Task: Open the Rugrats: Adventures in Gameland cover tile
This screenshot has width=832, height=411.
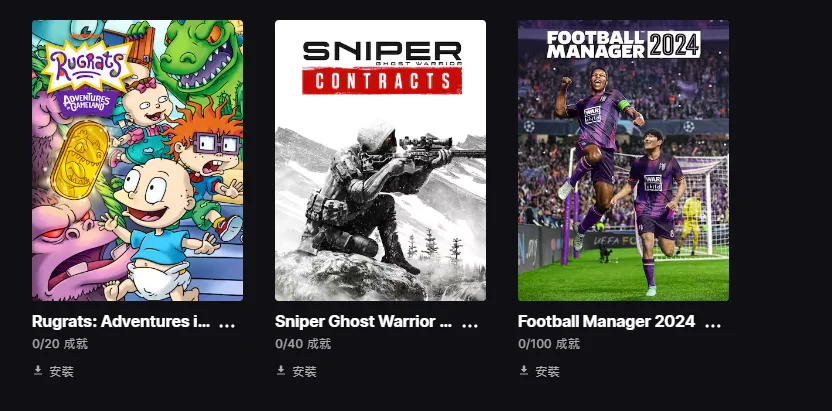Action: point(137,160)
